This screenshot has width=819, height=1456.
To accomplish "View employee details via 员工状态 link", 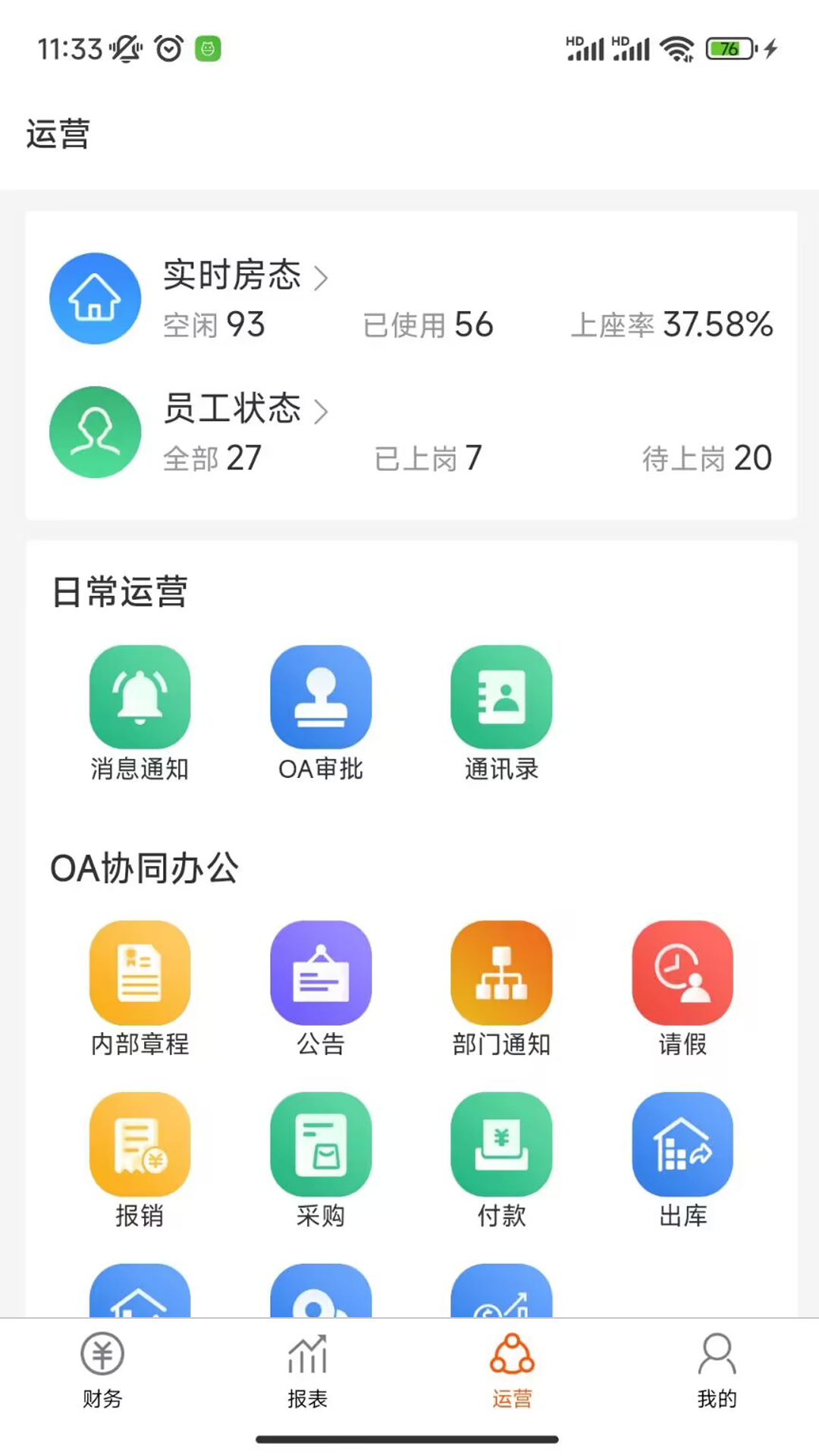I will (x=231, y=411).
